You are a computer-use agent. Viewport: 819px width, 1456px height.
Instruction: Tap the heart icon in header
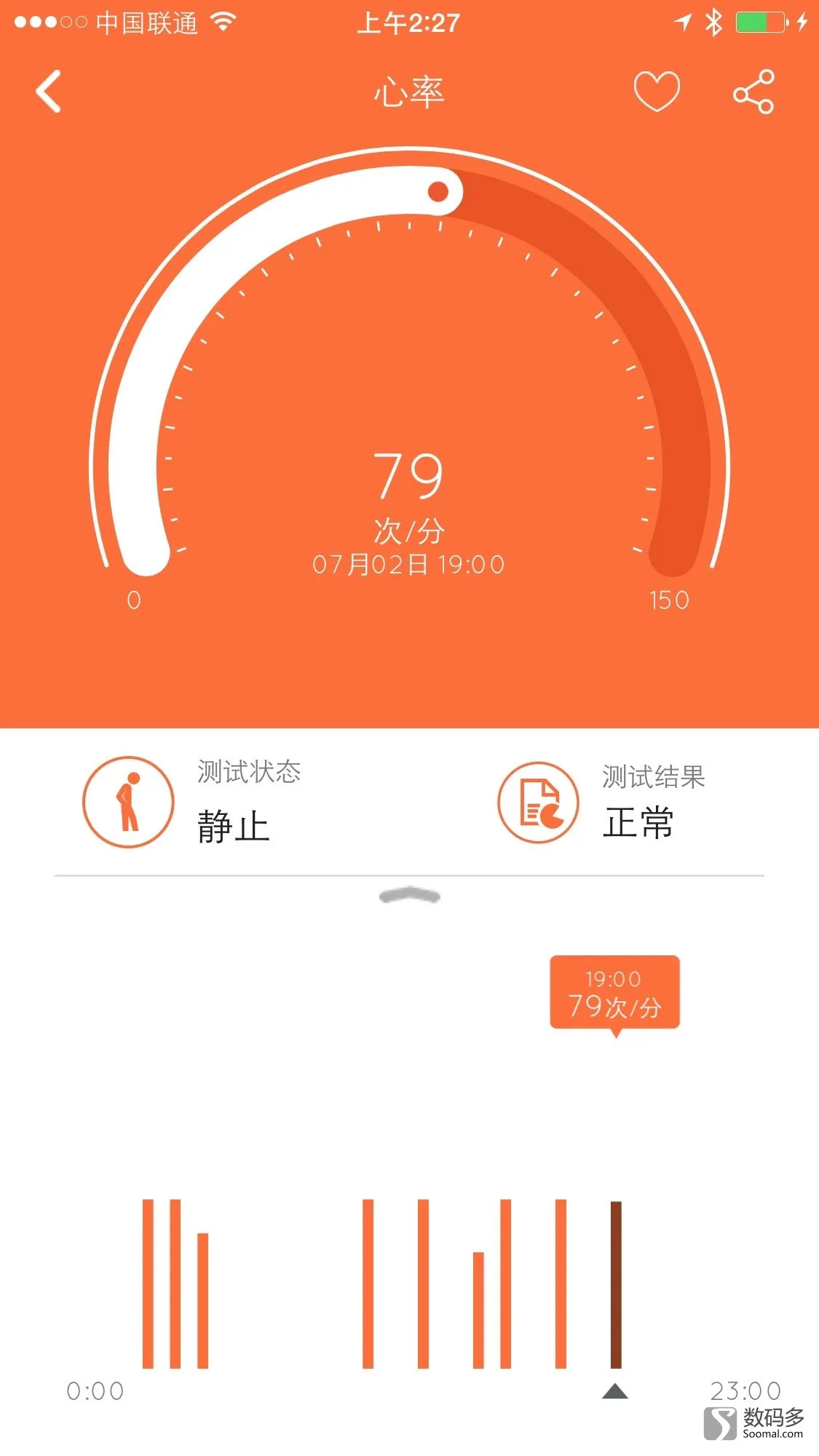tap(656, 92)
